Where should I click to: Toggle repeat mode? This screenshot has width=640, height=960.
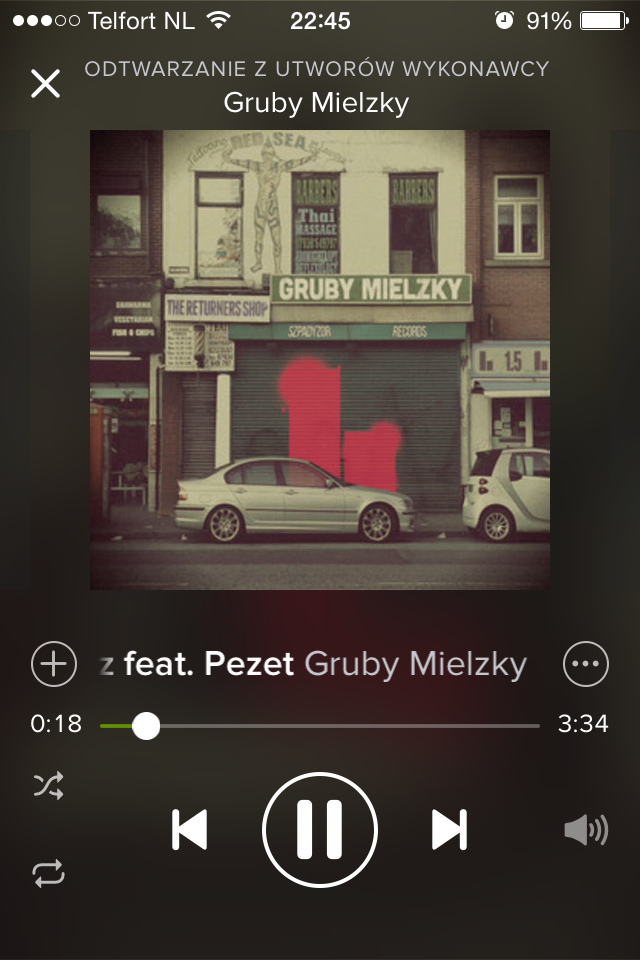48,873
